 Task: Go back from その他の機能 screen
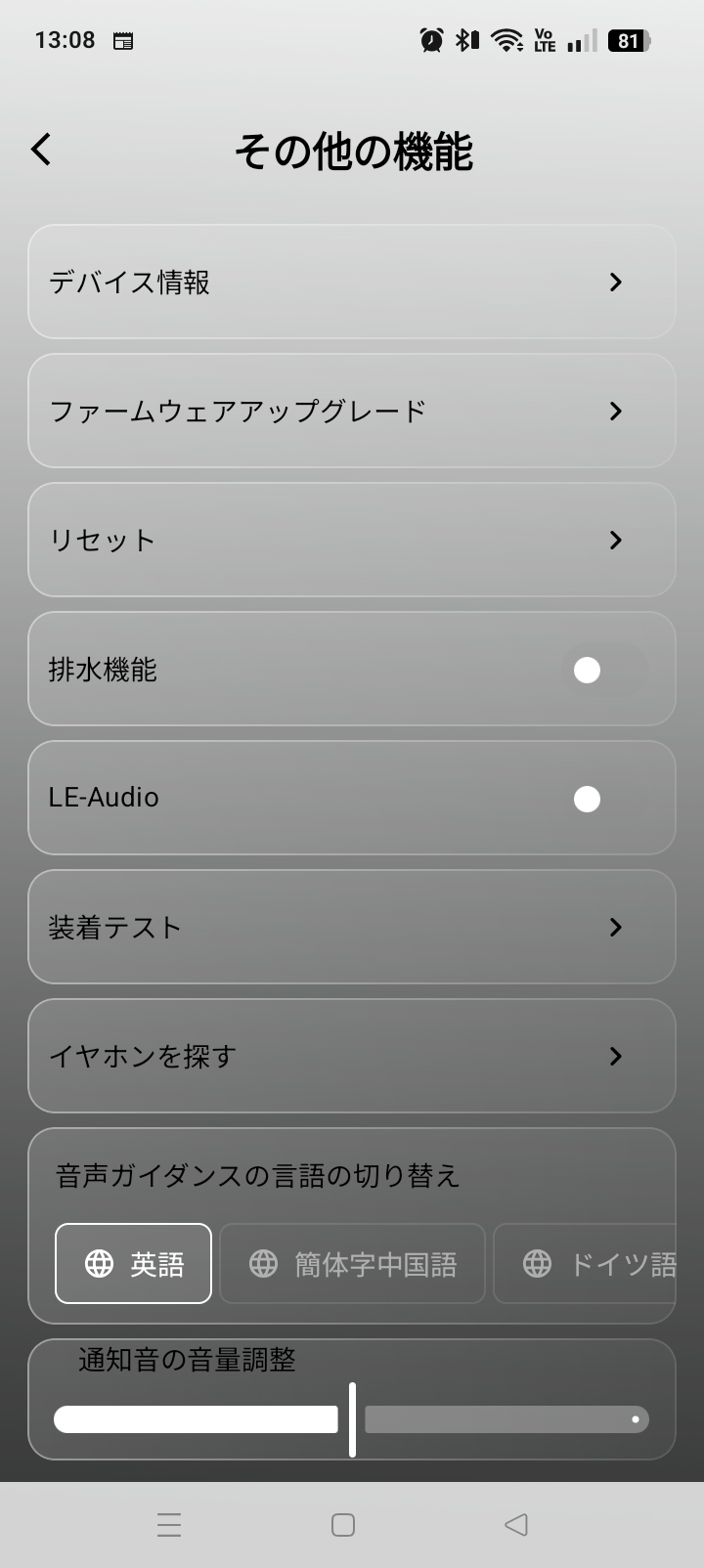coord(41,150)
